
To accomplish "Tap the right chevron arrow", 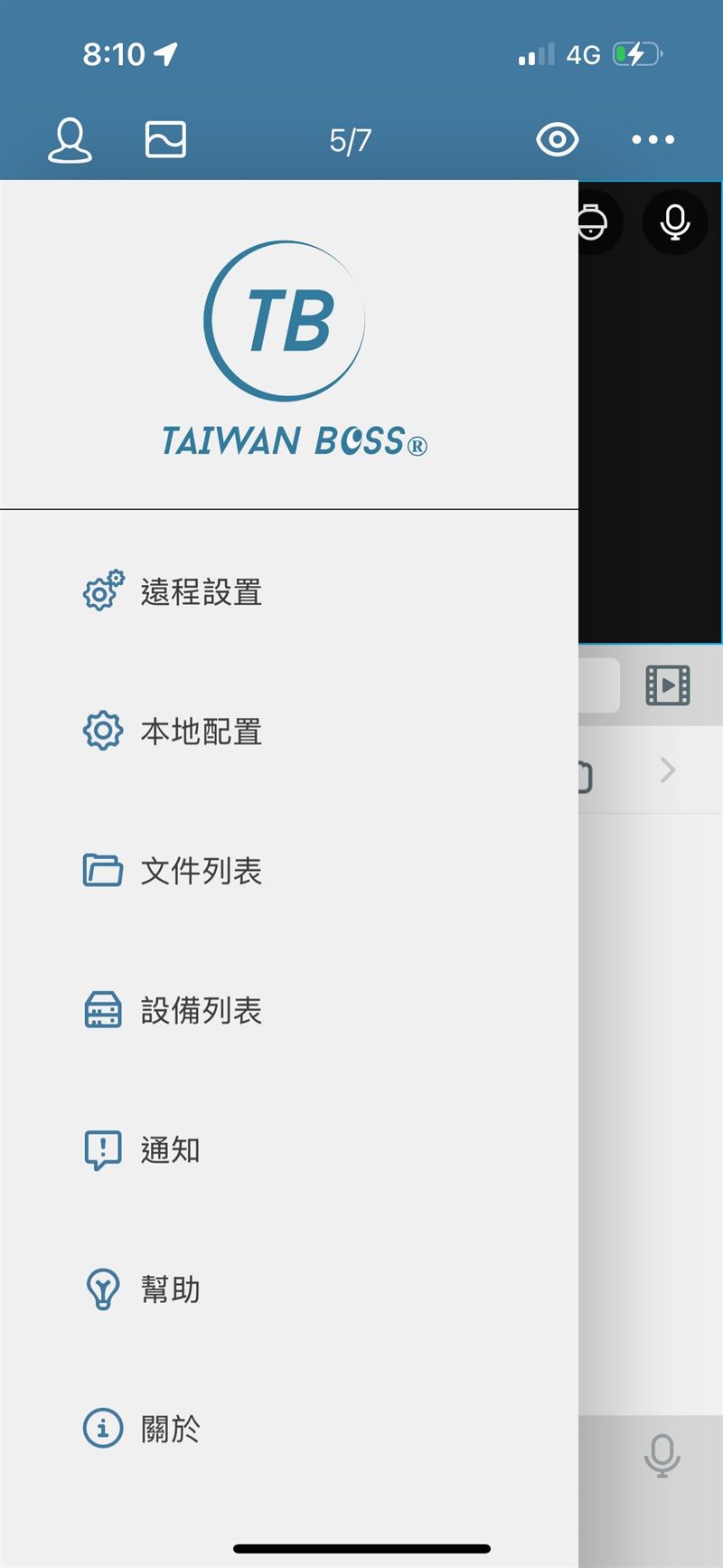I will [x=668, y=770].
